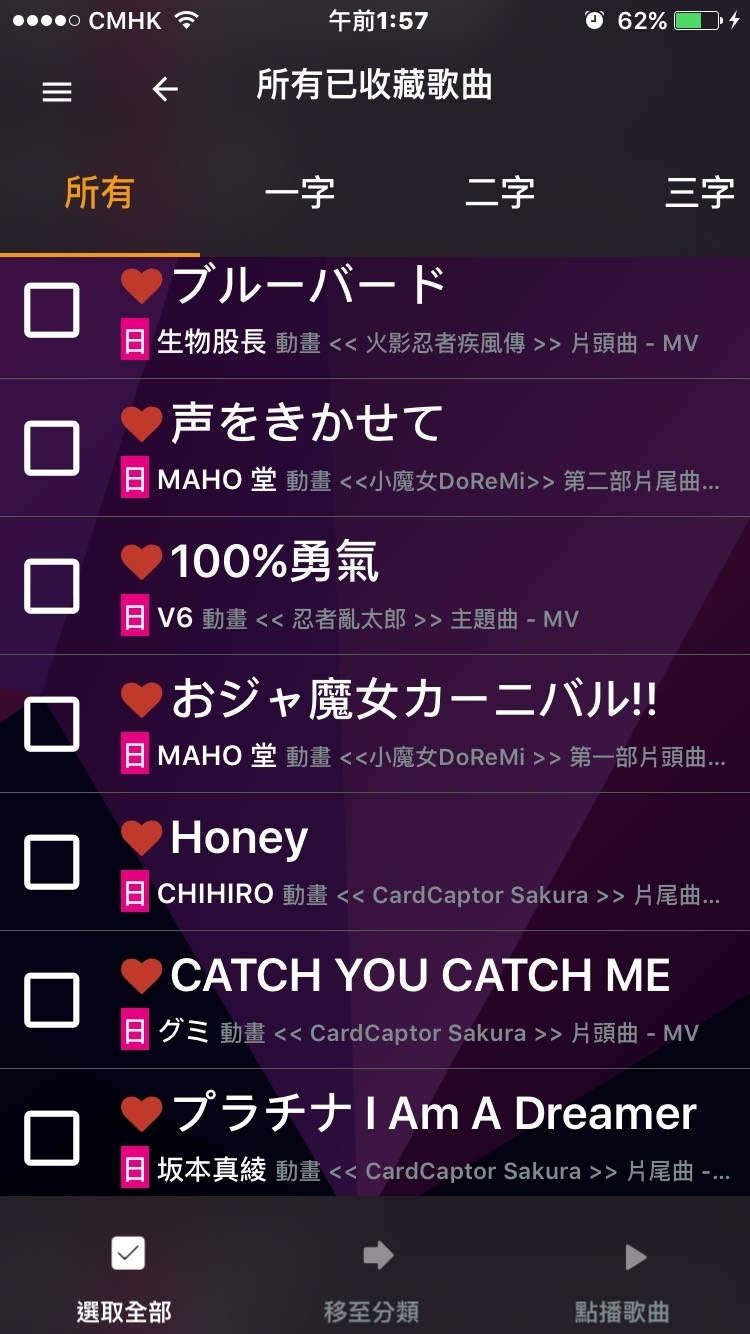This screenshot has height=1334, width=750.
Task: Switch to the 二字 tab
Action: 500,193
